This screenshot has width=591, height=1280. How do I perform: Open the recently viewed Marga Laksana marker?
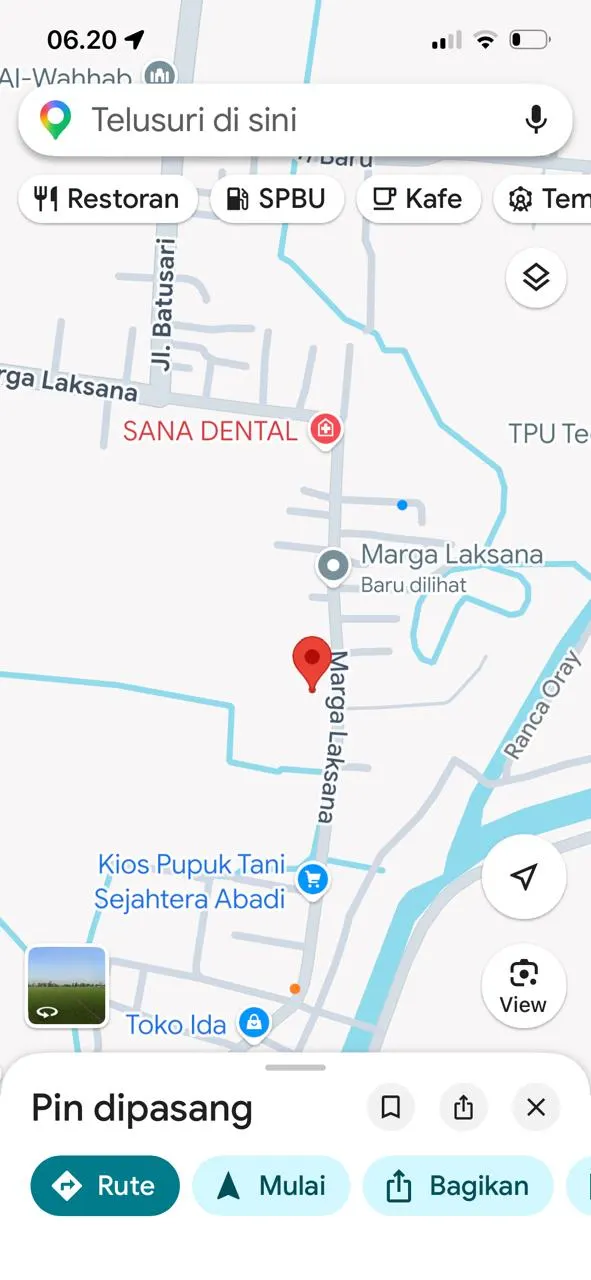coord(332,567)
